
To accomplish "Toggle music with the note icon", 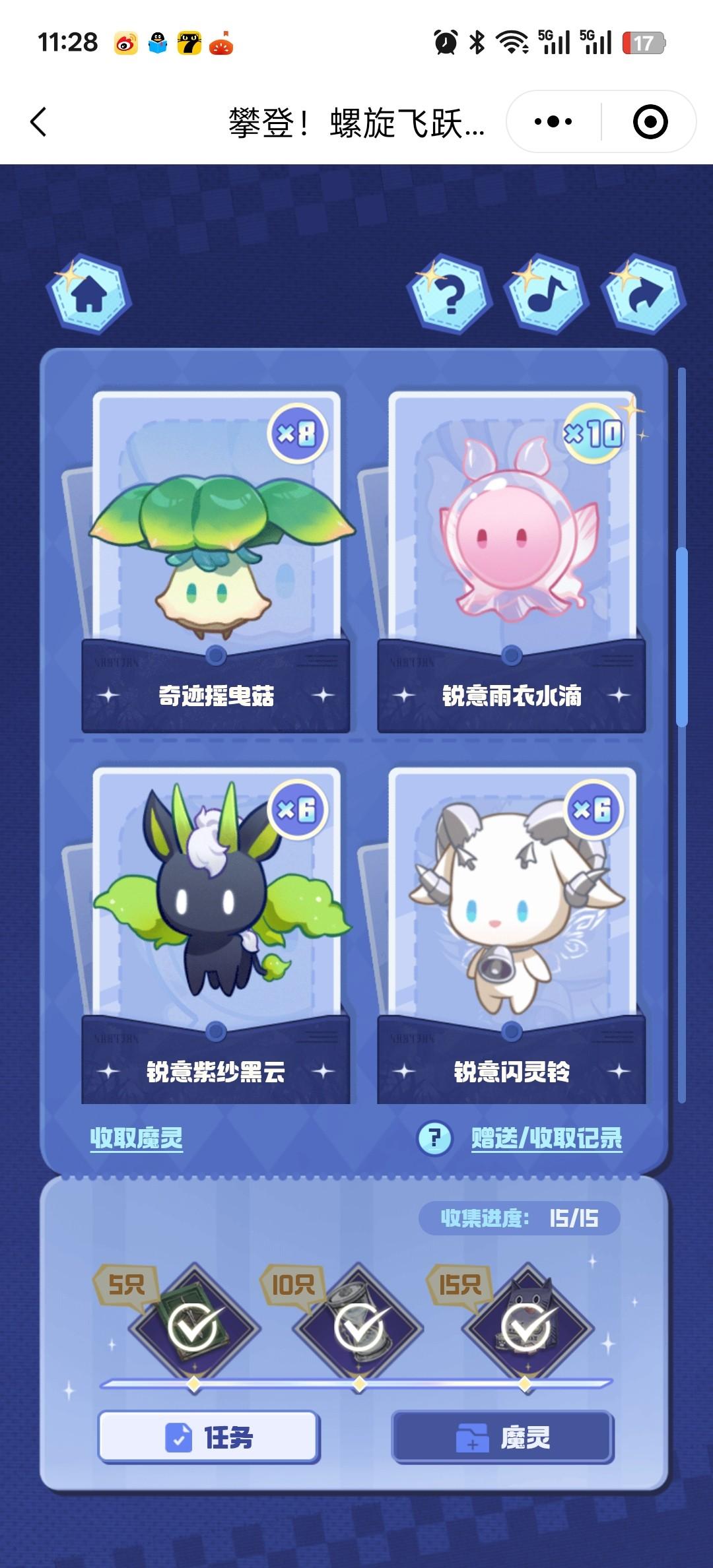I will click(547, 294).
